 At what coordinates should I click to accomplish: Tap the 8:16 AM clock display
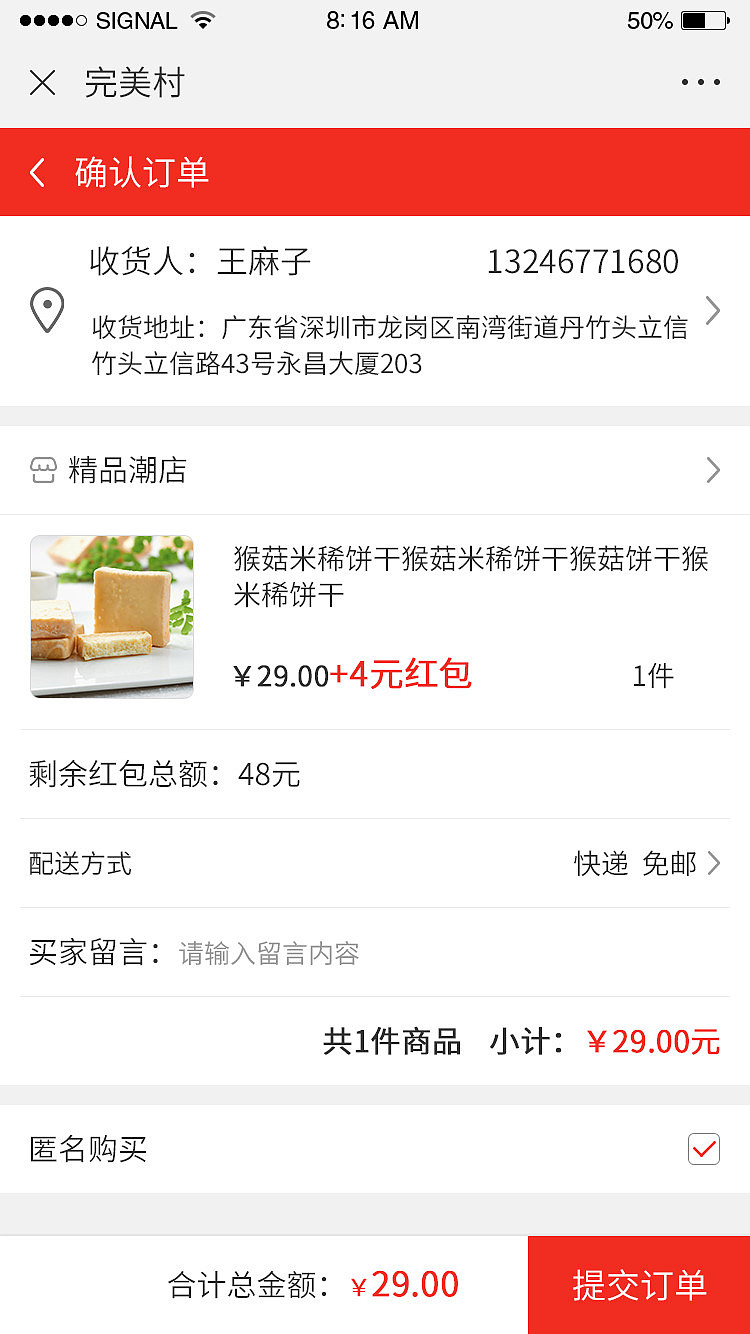click(x=373, y=20)
